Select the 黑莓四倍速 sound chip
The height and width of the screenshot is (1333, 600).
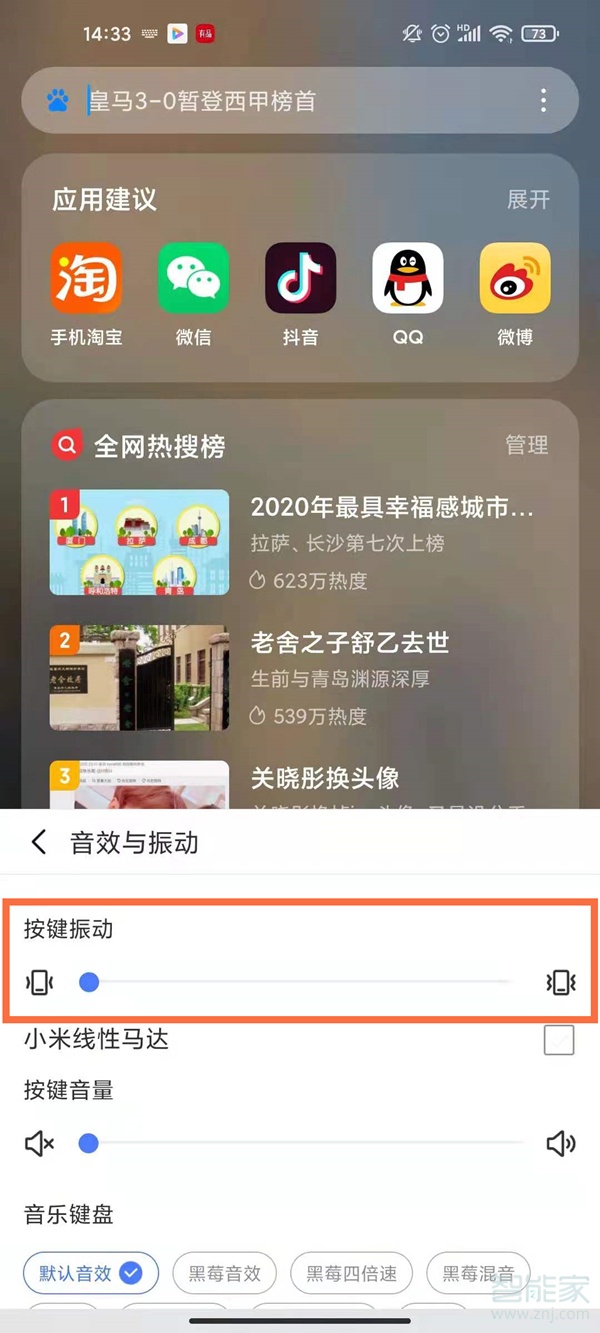[351, 1273]
